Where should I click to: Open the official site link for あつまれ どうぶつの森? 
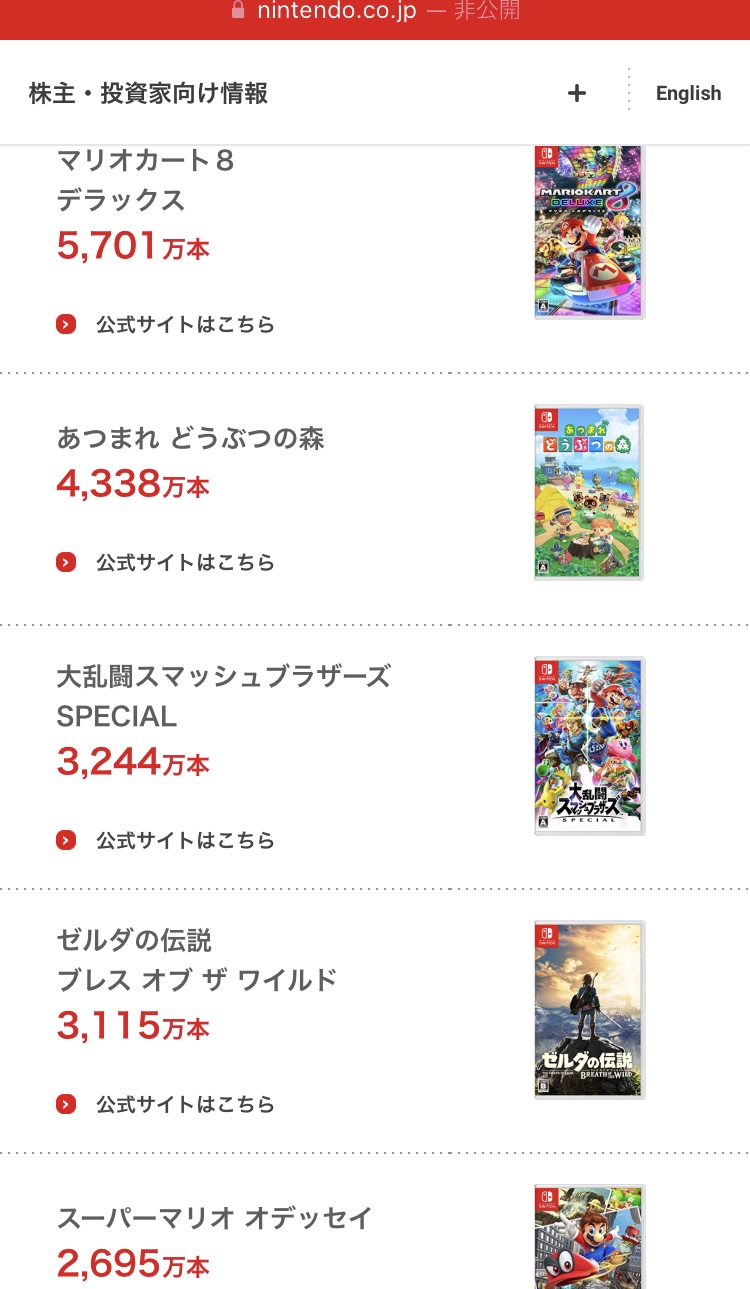[x=165, y=562]
